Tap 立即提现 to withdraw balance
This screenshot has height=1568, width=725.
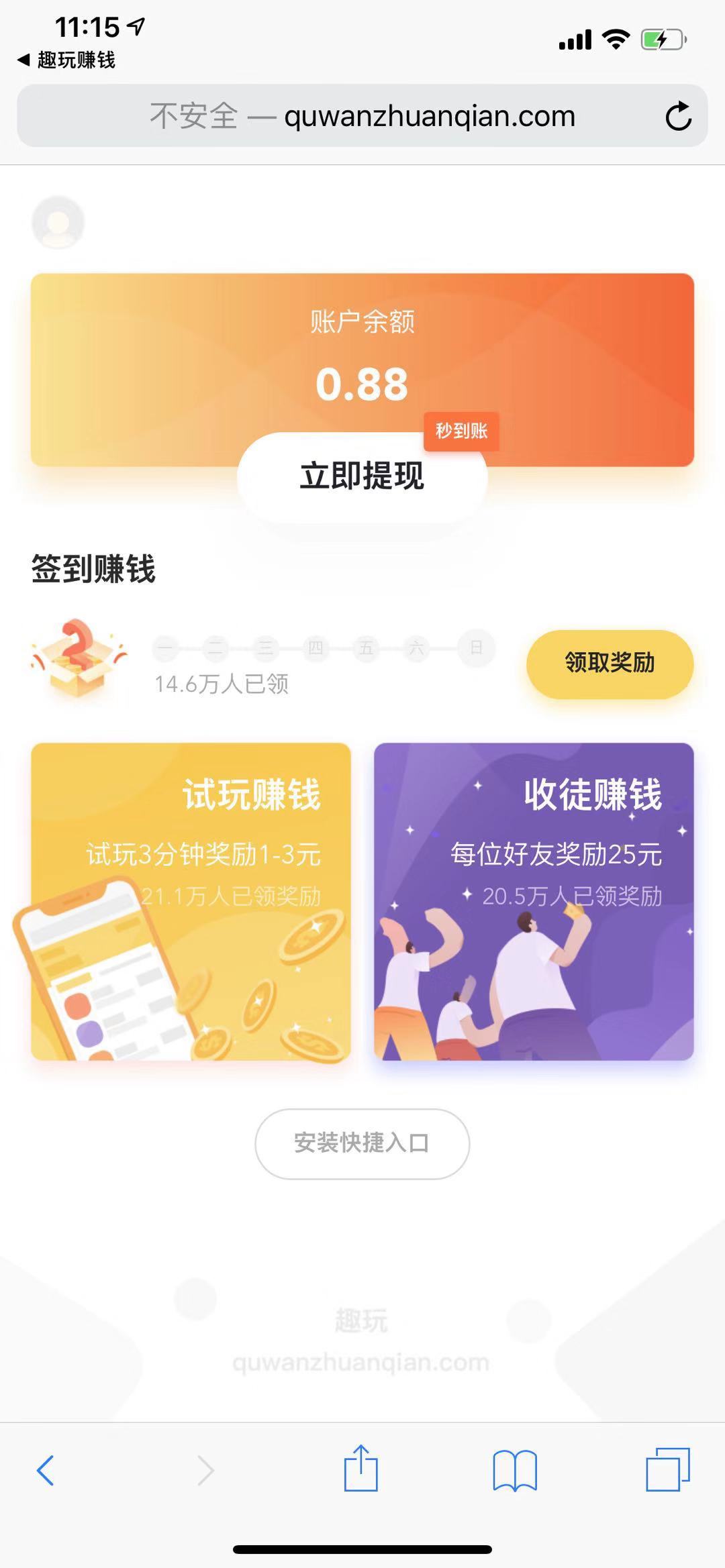pos(362,476)
